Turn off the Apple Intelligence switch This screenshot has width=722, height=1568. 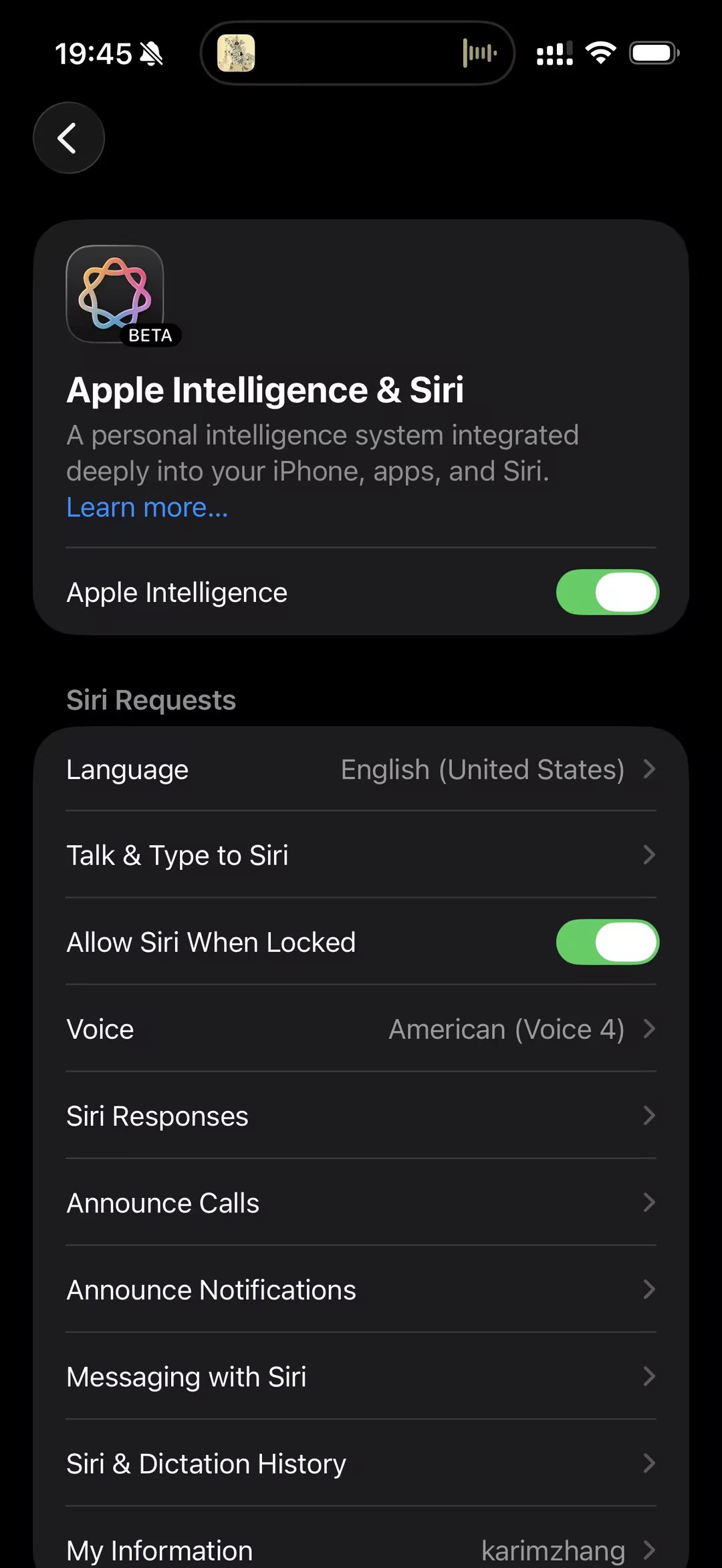607,592
